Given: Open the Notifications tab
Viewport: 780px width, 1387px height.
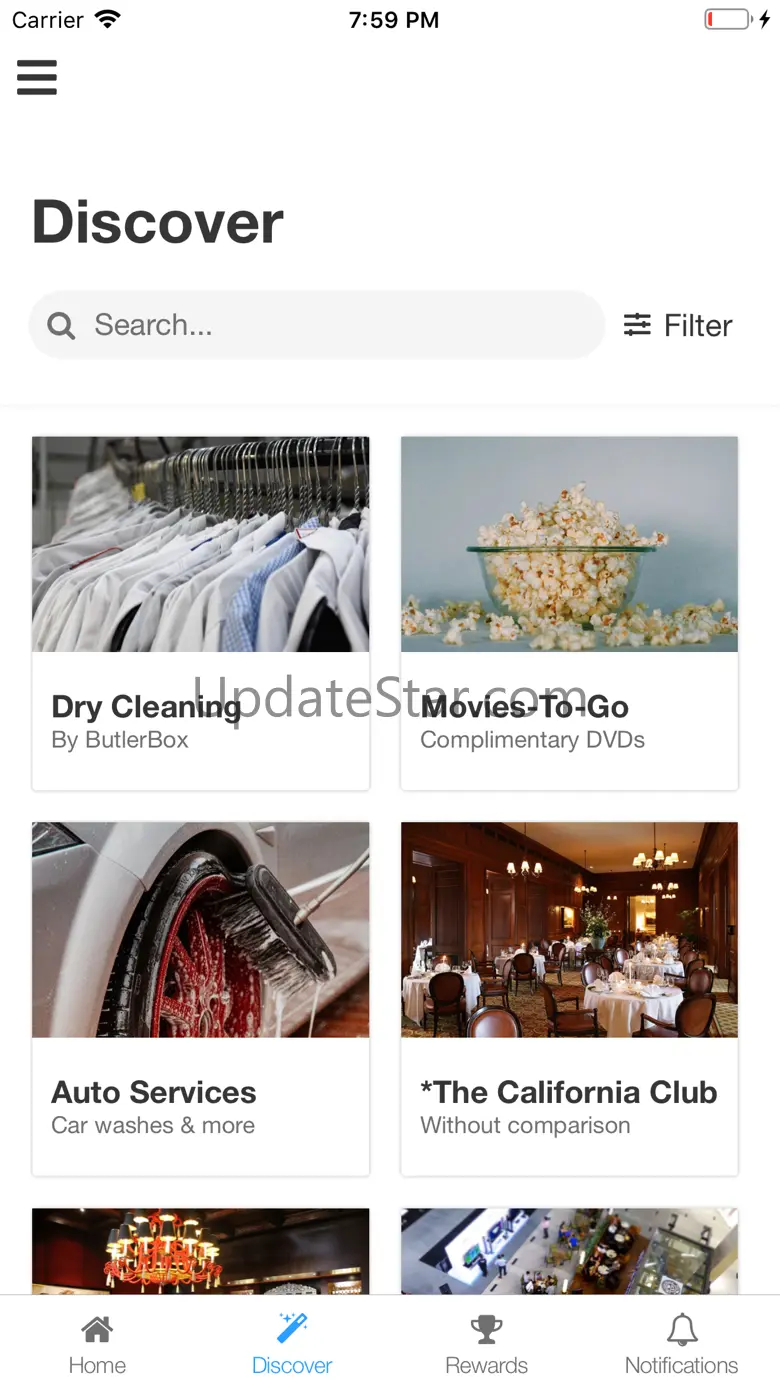Looking at the screenshot, I should [681, 1344].
